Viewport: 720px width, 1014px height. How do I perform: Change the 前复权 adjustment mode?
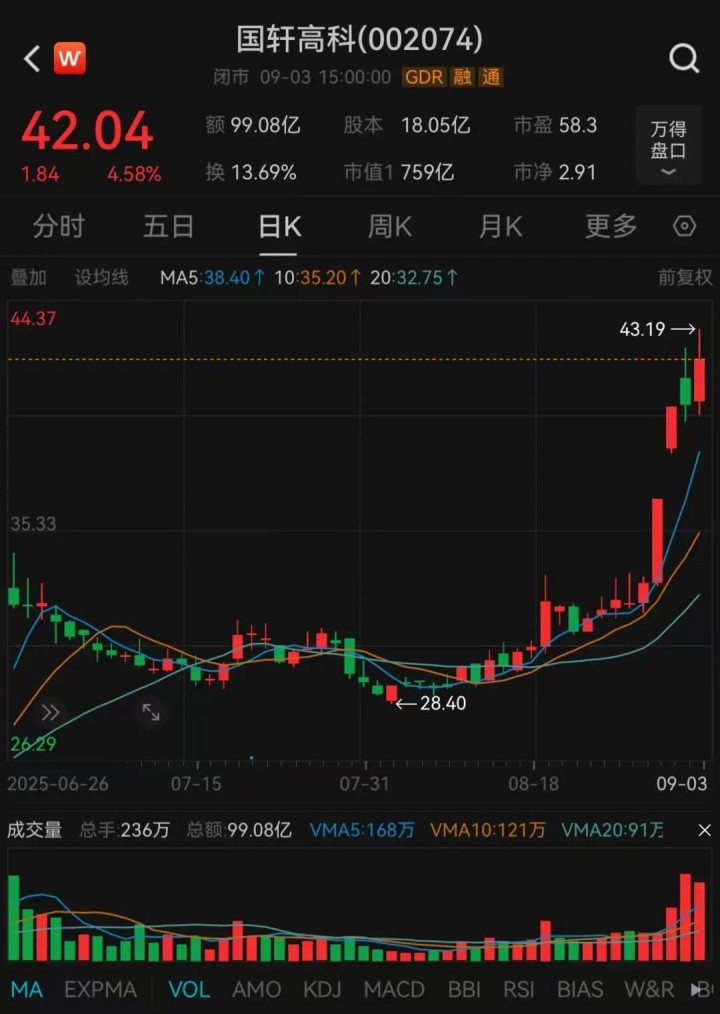click(684, 277)
